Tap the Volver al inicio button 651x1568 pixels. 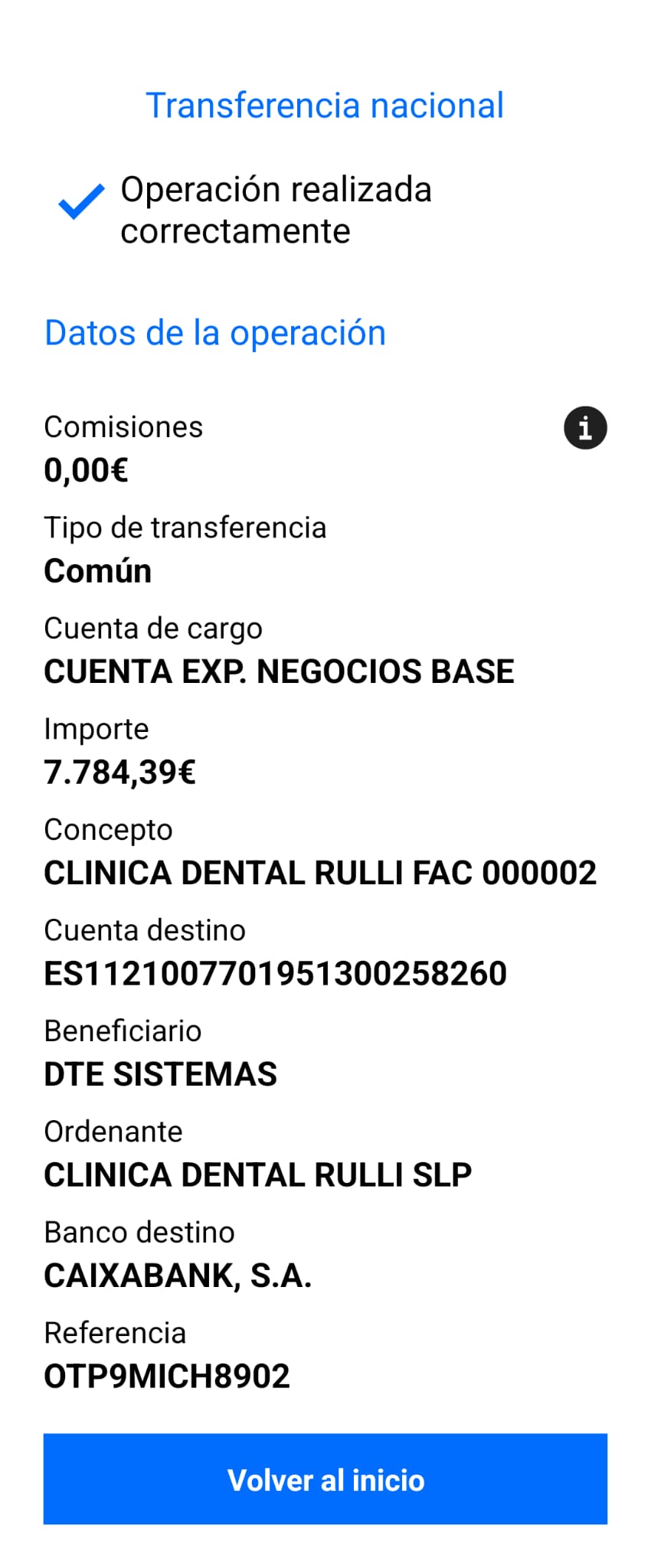[x=325, y=1479]
